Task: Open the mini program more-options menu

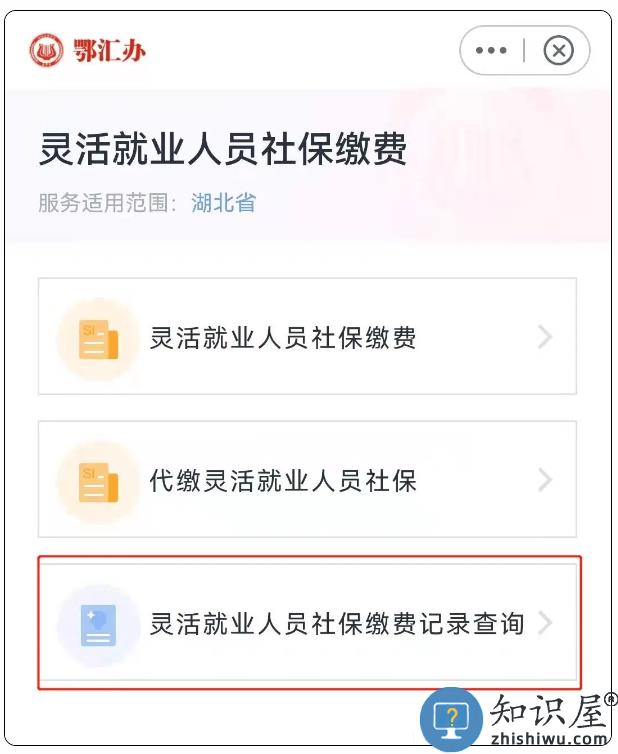Action: [x=491, y=50]
